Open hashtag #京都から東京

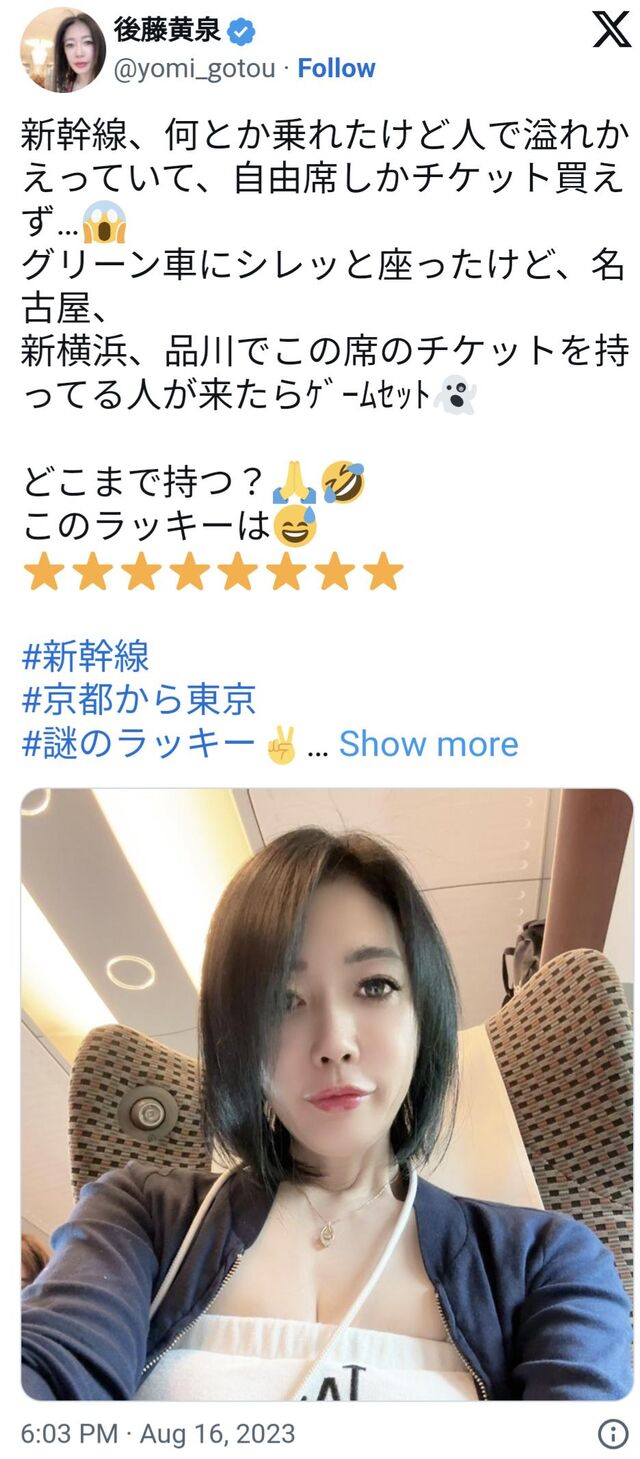click(138, 700)
